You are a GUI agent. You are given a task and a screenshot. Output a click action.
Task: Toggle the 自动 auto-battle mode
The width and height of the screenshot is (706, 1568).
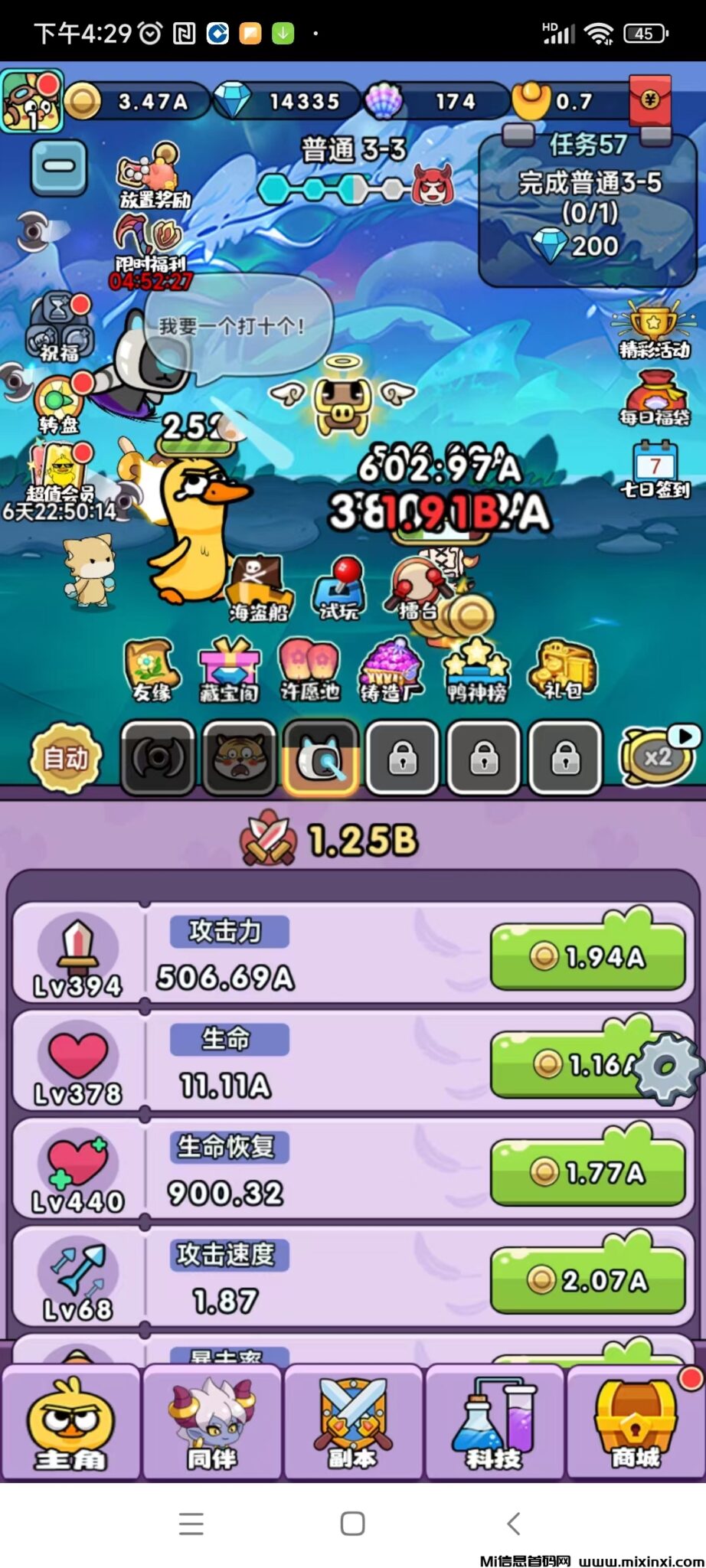pyautogui.click(x=63, y=756)
